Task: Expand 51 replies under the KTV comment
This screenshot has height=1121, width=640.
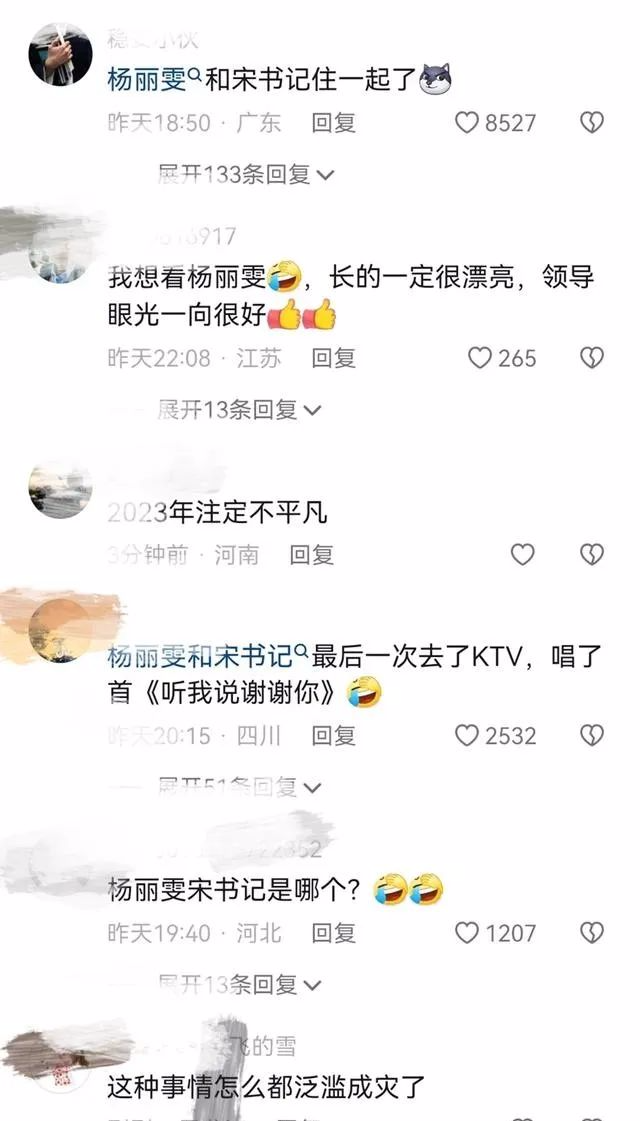Action: [240, 787]
